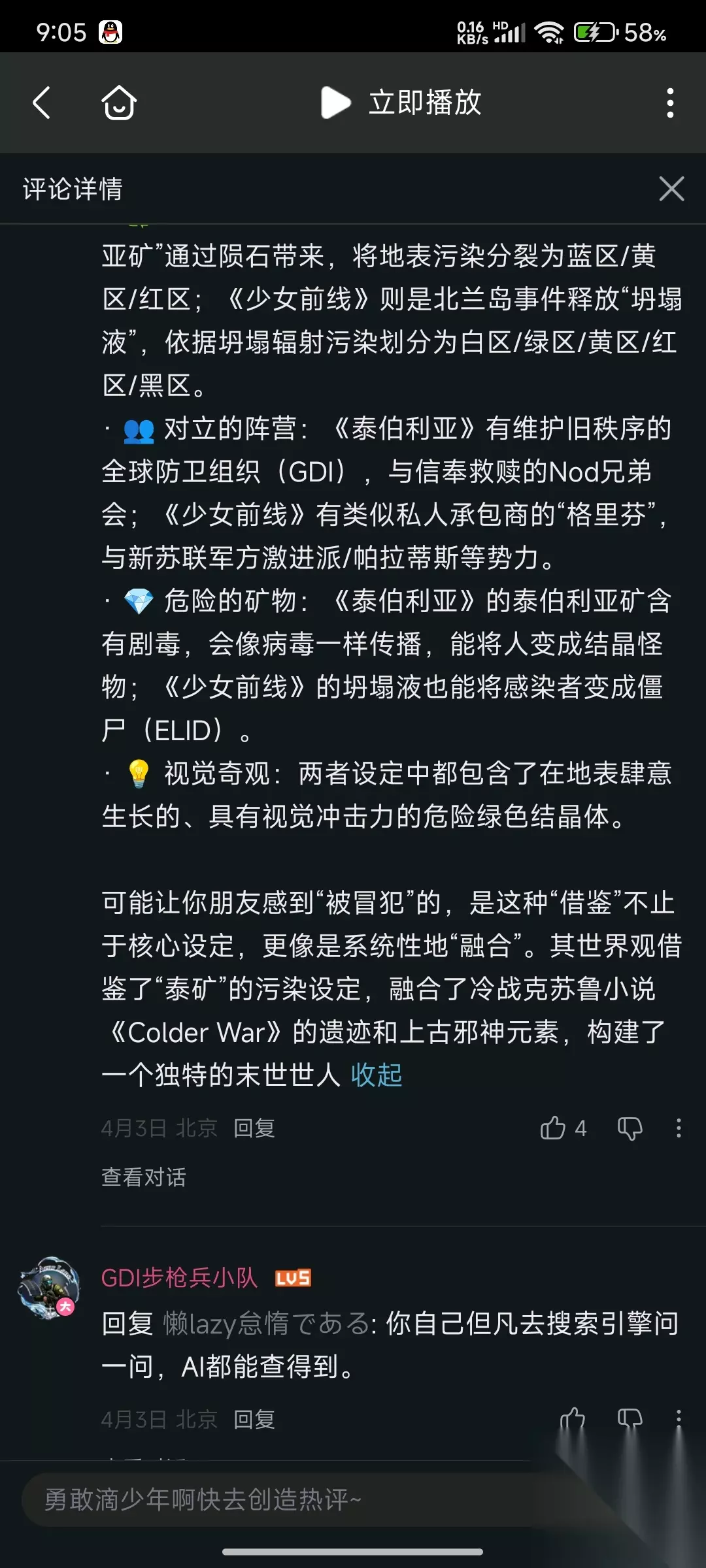The image size is (706, 1568).
Task: Like GDI步枪兵小队's comment
Action: click(573, 1419)
